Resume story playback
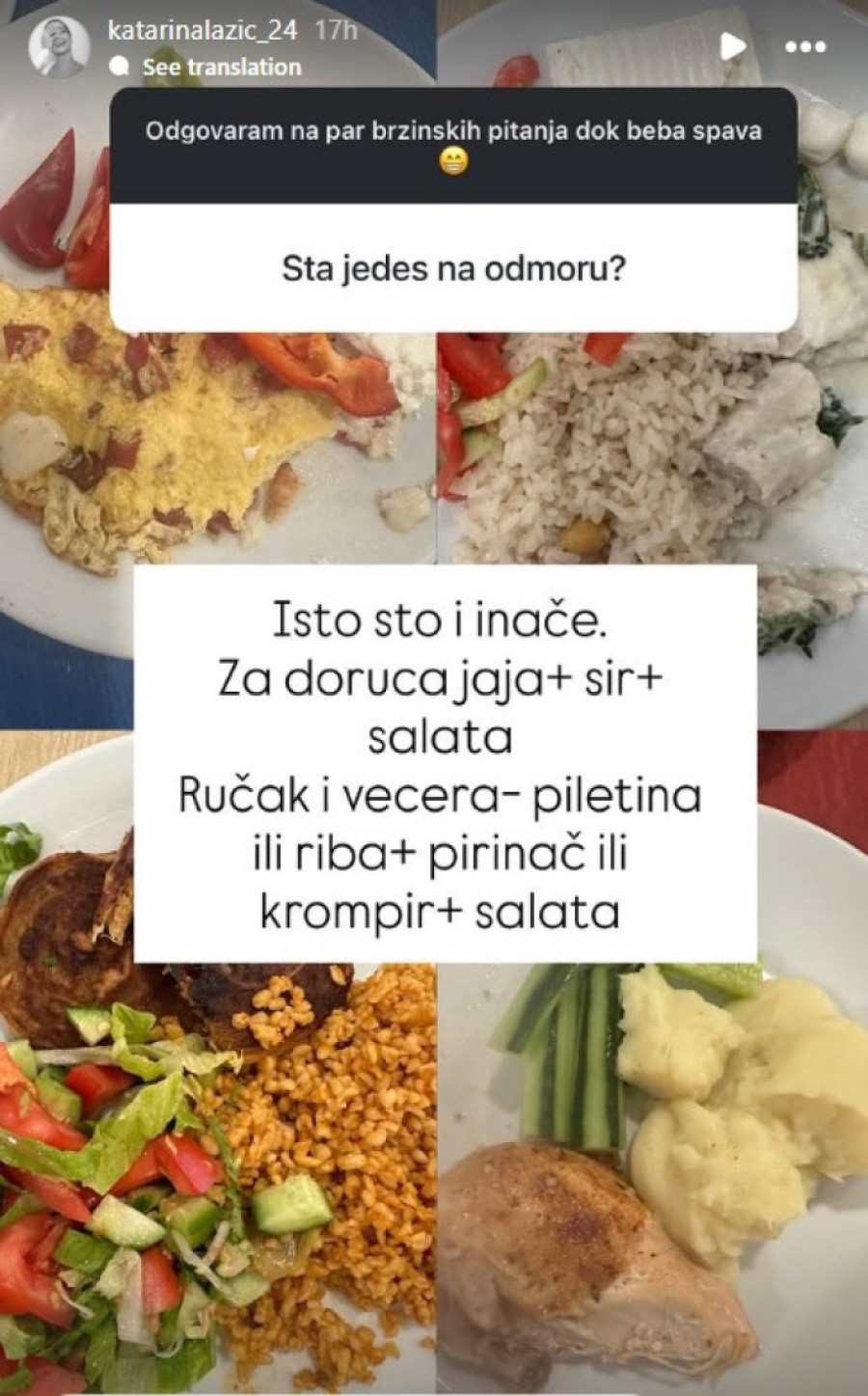This screenshot has height=1396, width=868. (x=733, y=45)
